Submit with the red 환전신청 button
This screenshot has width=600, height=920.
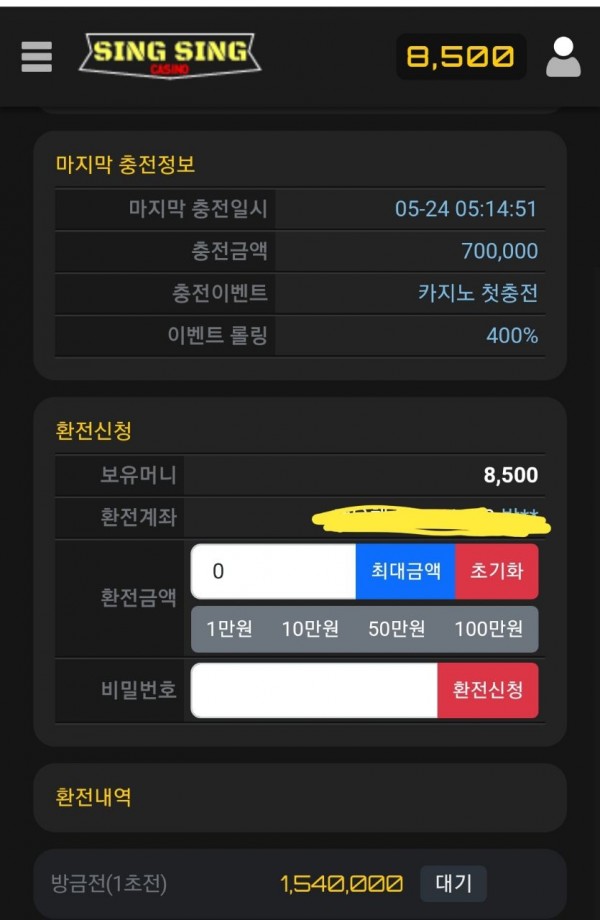coord(488,690)
